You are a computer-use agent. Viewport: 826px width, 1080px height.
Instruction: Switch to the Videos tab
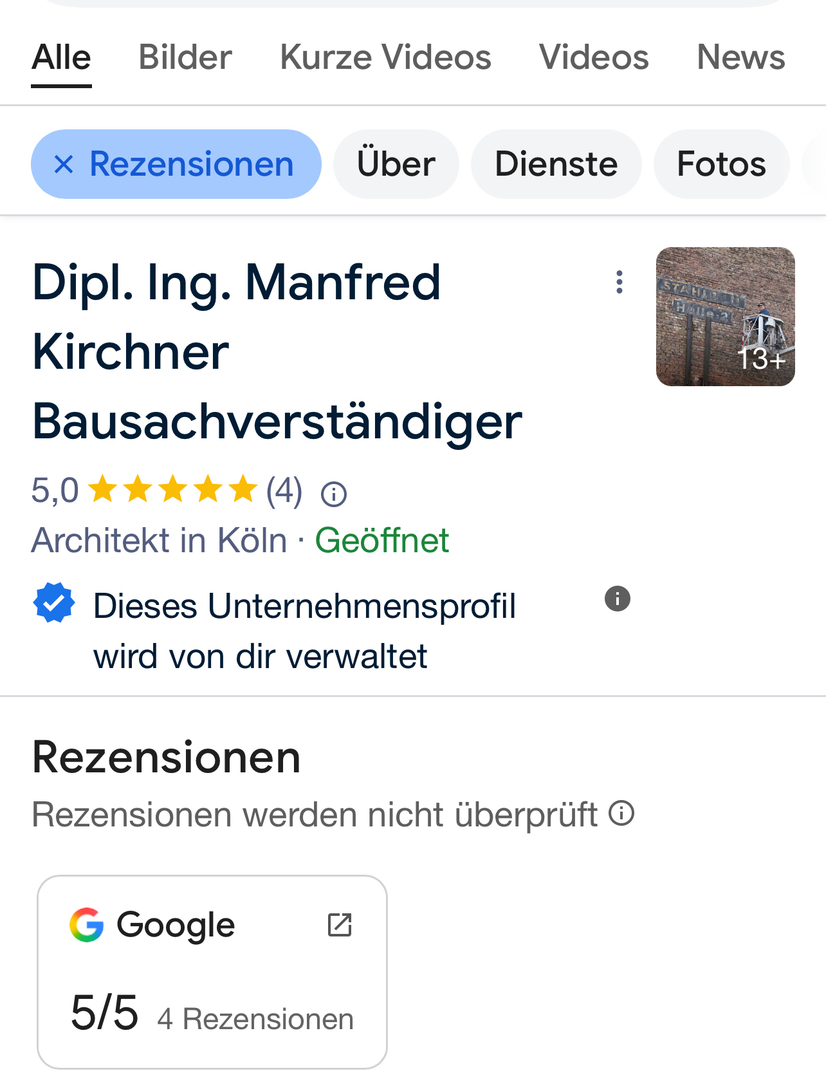(594, 57)
